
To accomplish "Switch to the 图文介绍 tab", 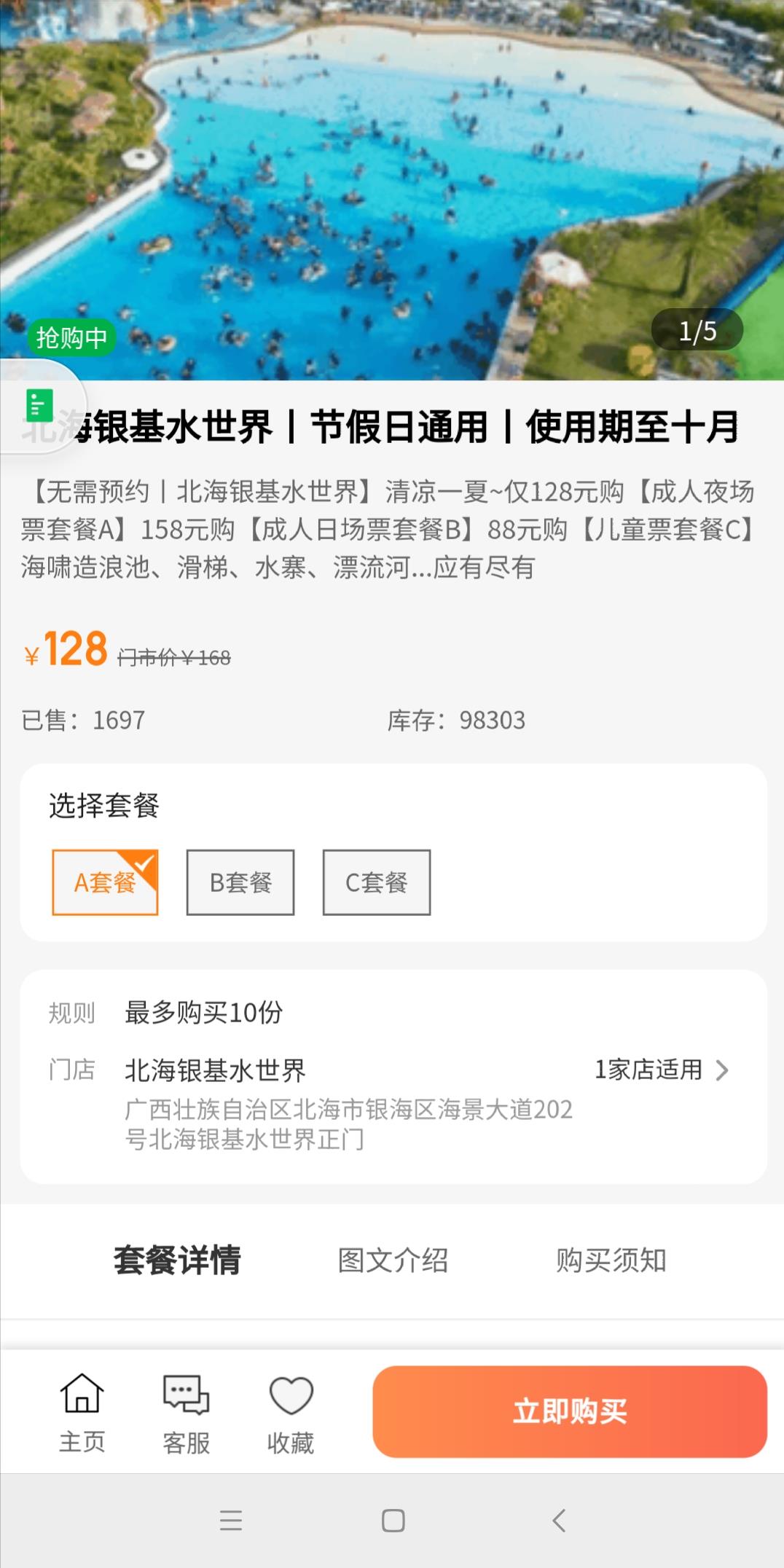I will point(393,1260).
